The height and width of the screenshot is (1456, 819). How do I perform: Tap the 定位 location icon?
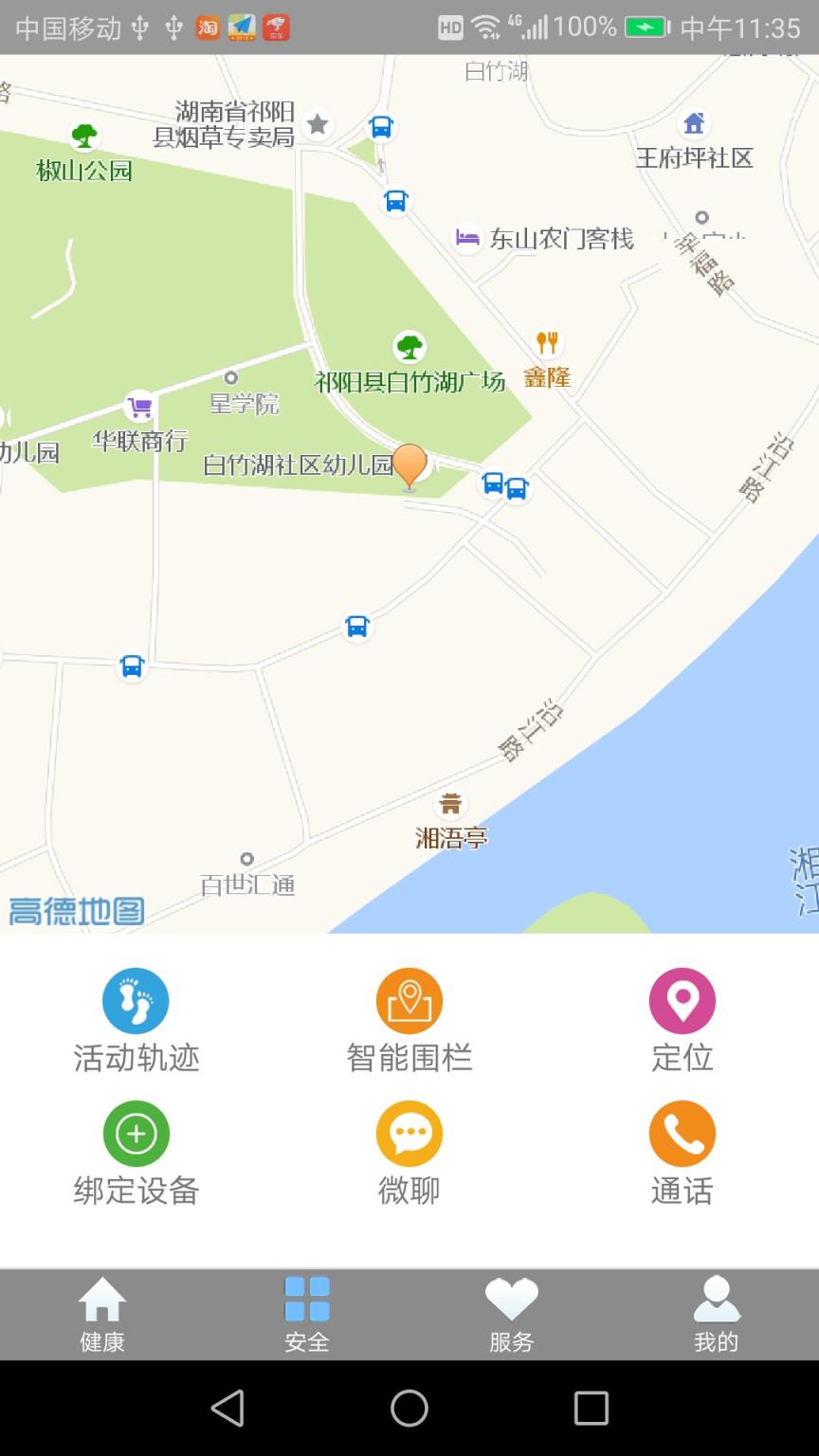click(682, 1000)
